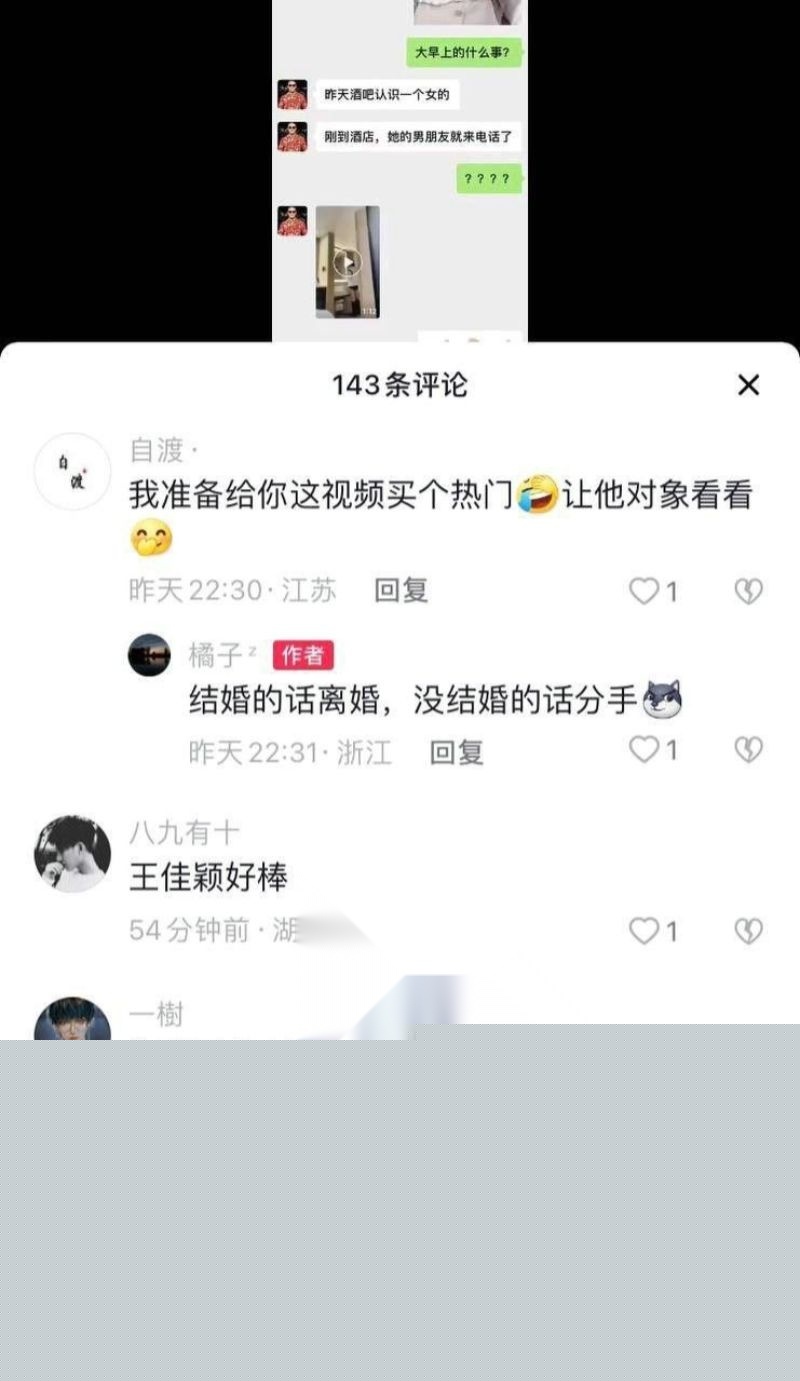Expand the 143条评论 comment panel header
Image resolution: width=800 pixels, height=1381 pixels.
tap(400, 385)
